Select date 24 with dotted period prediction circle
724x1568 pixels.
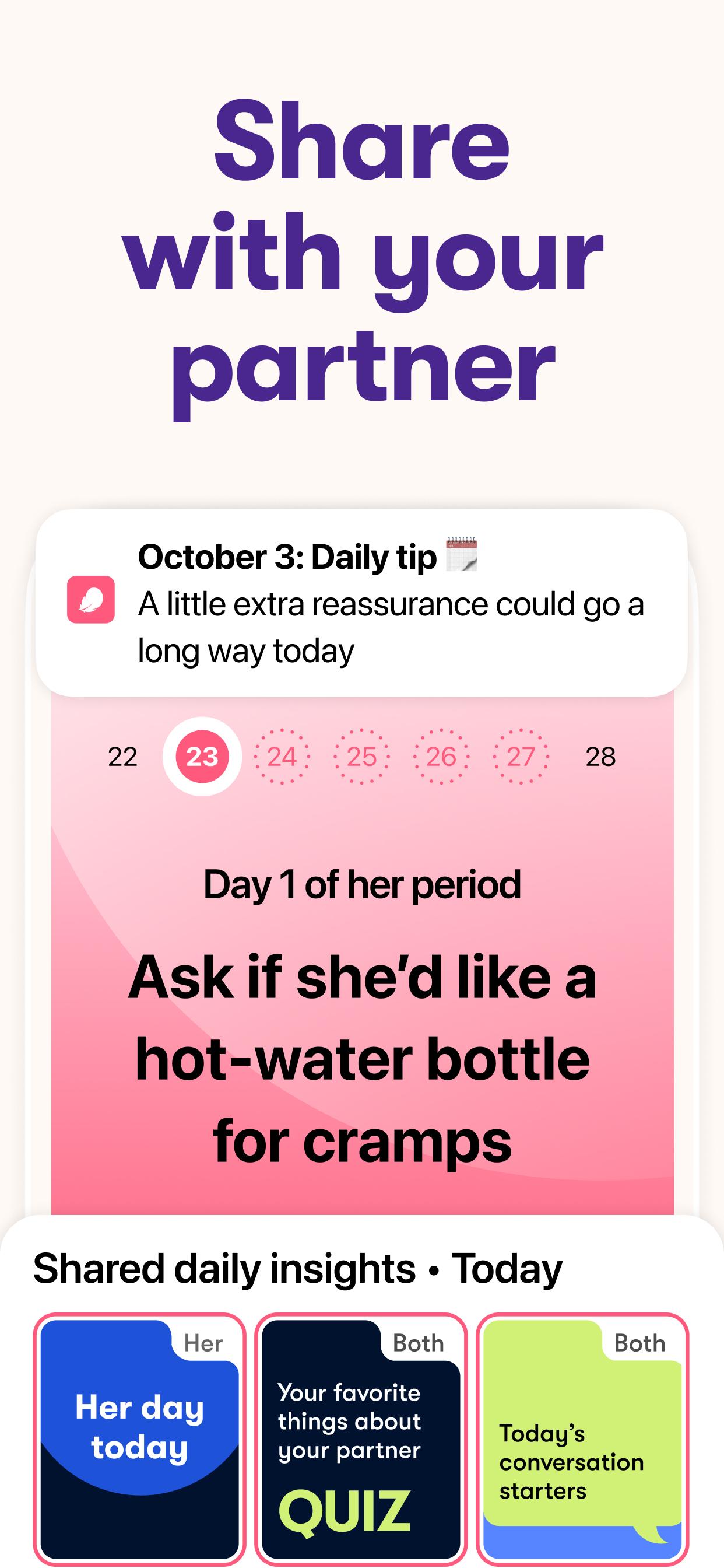tap(282, 755)
